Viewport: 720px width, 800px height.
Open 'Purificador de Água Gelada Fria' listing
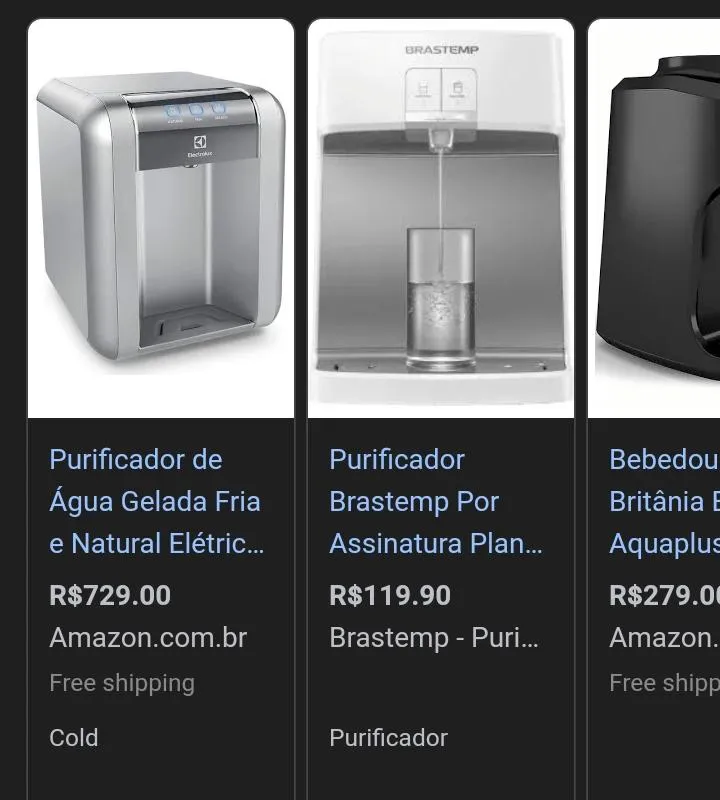155,501
